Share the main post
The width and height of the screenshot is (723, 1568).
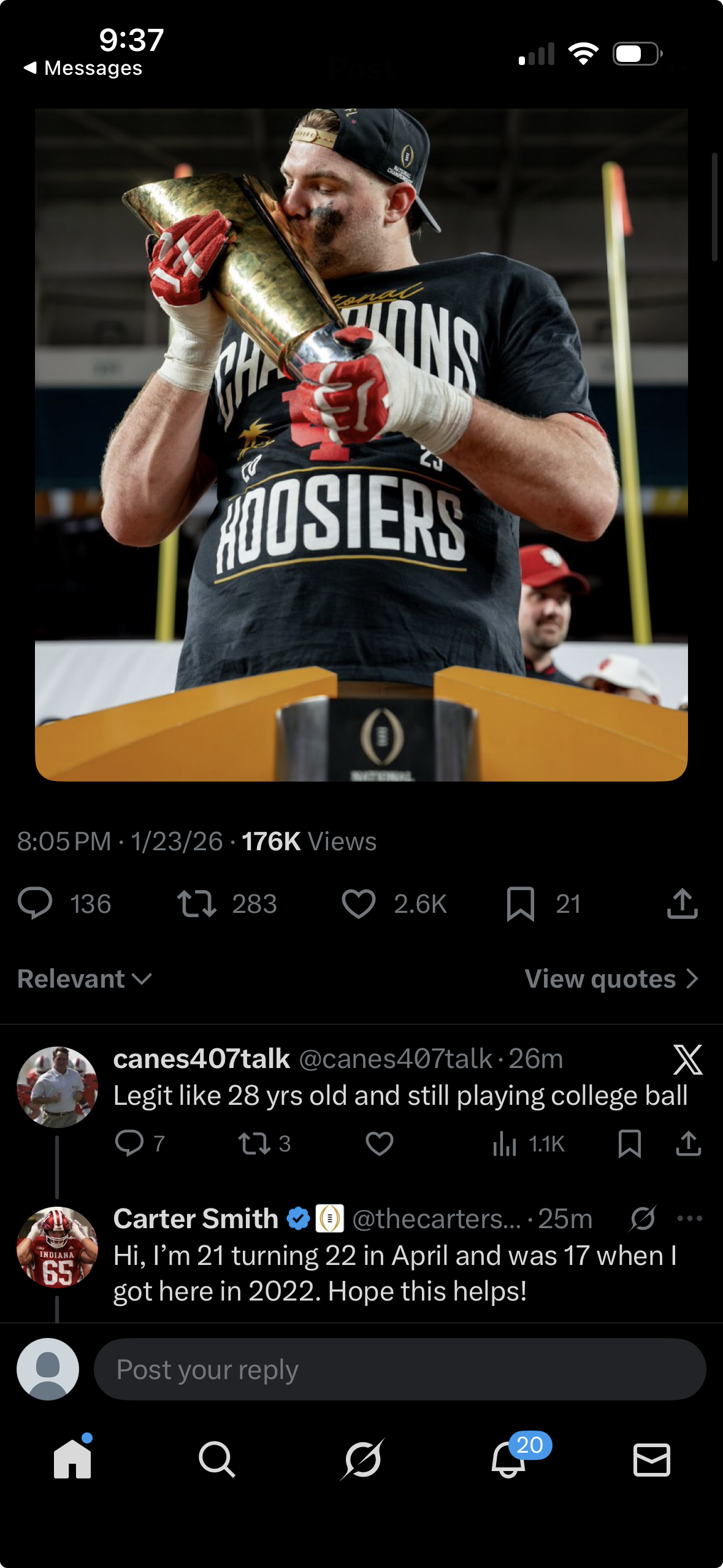pyautogui.click(x=682, y=904)
